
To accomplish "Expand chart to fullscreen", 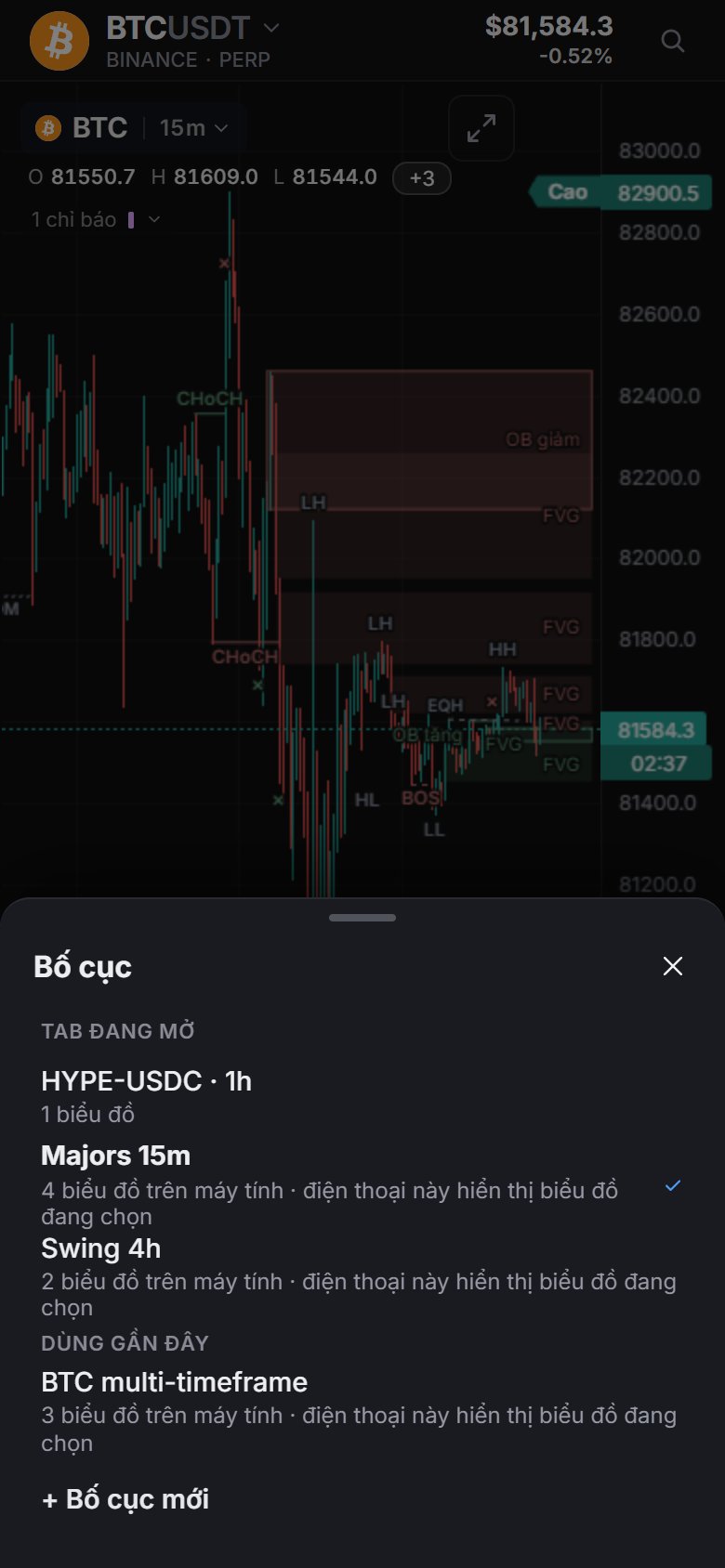I will (481, 128).
